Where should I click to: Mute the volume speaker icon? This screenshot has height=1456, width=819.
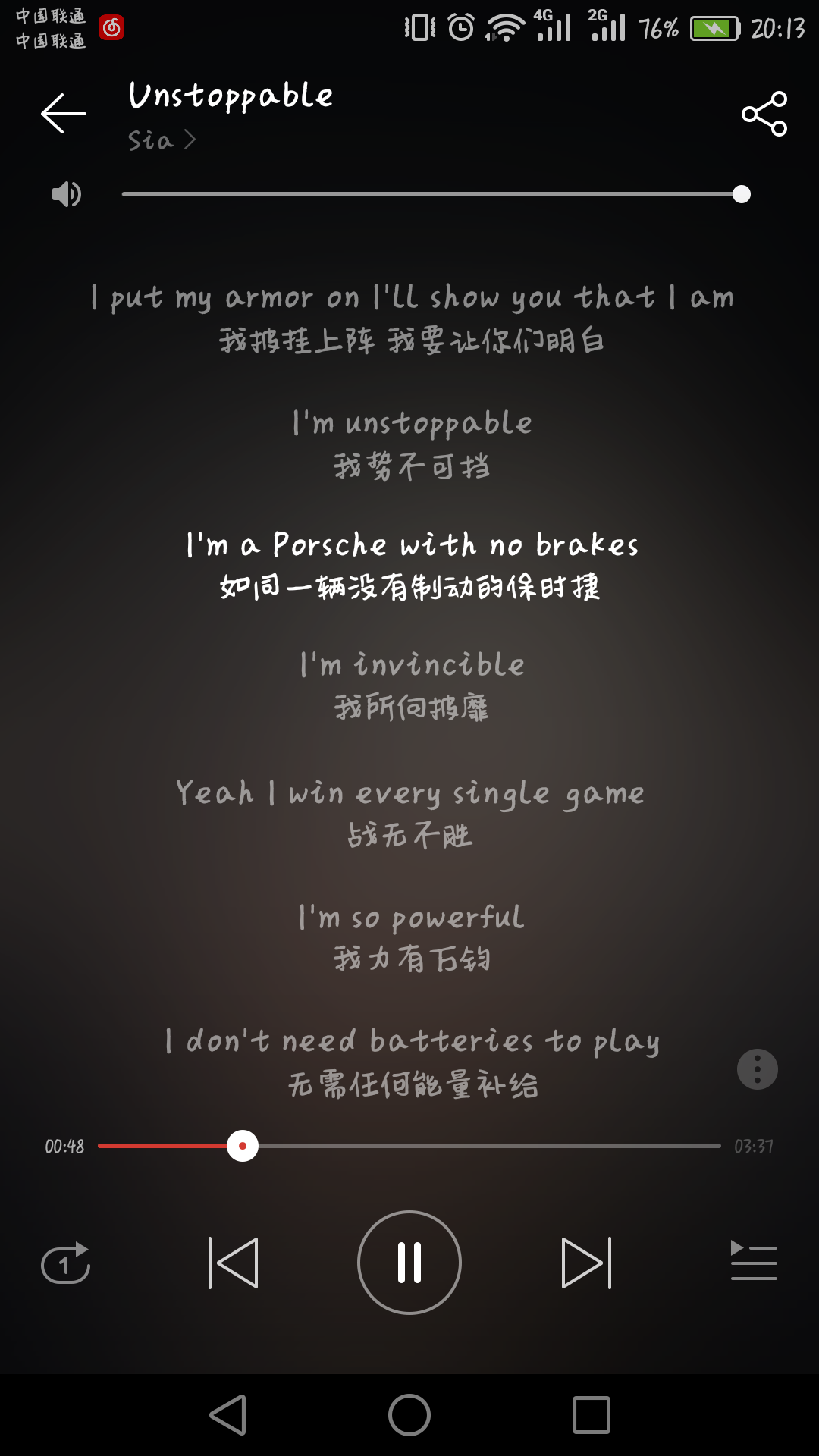66,195
